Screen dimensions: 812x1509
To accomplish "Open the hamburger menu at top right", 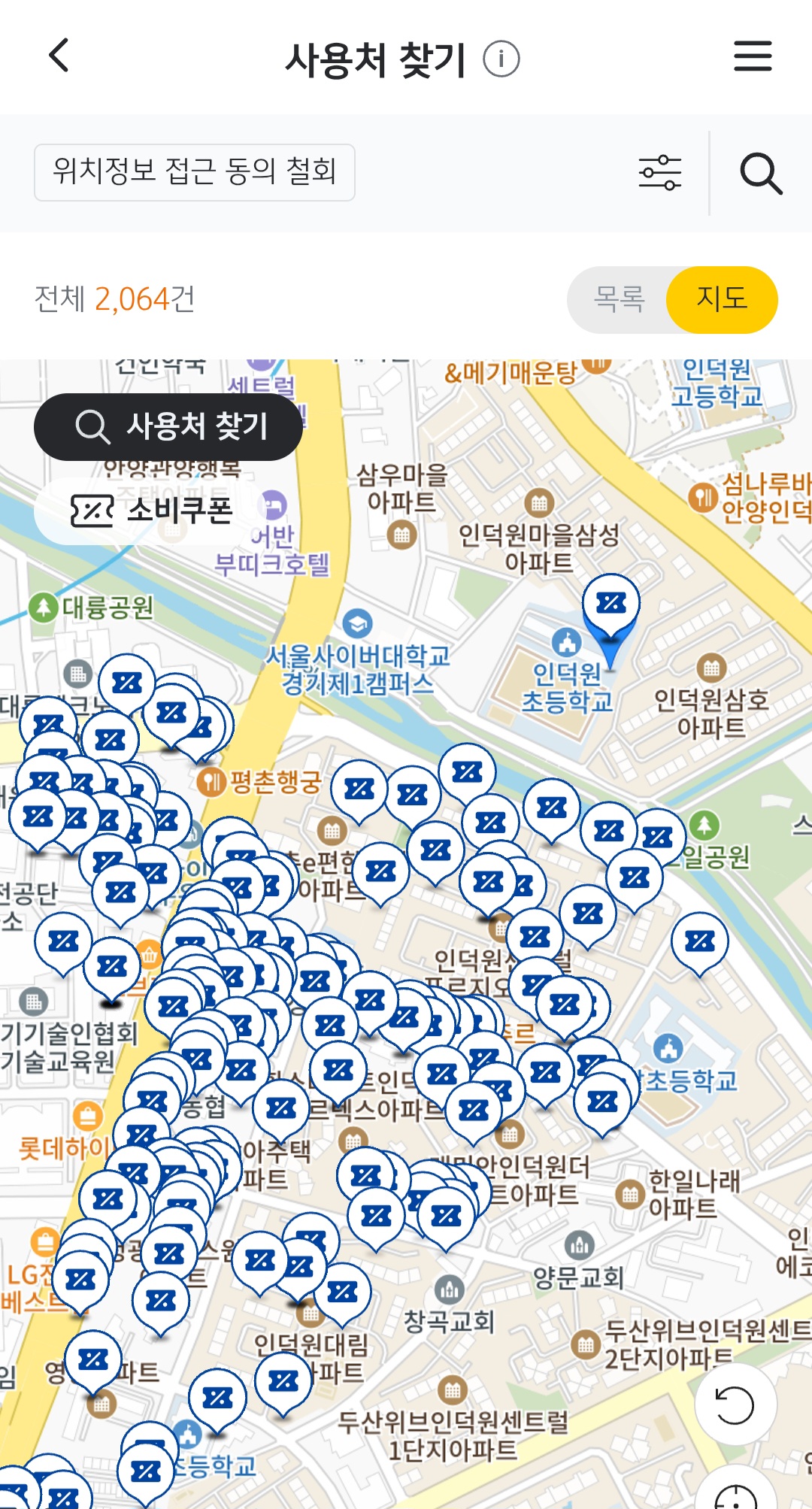I will 753,57.
